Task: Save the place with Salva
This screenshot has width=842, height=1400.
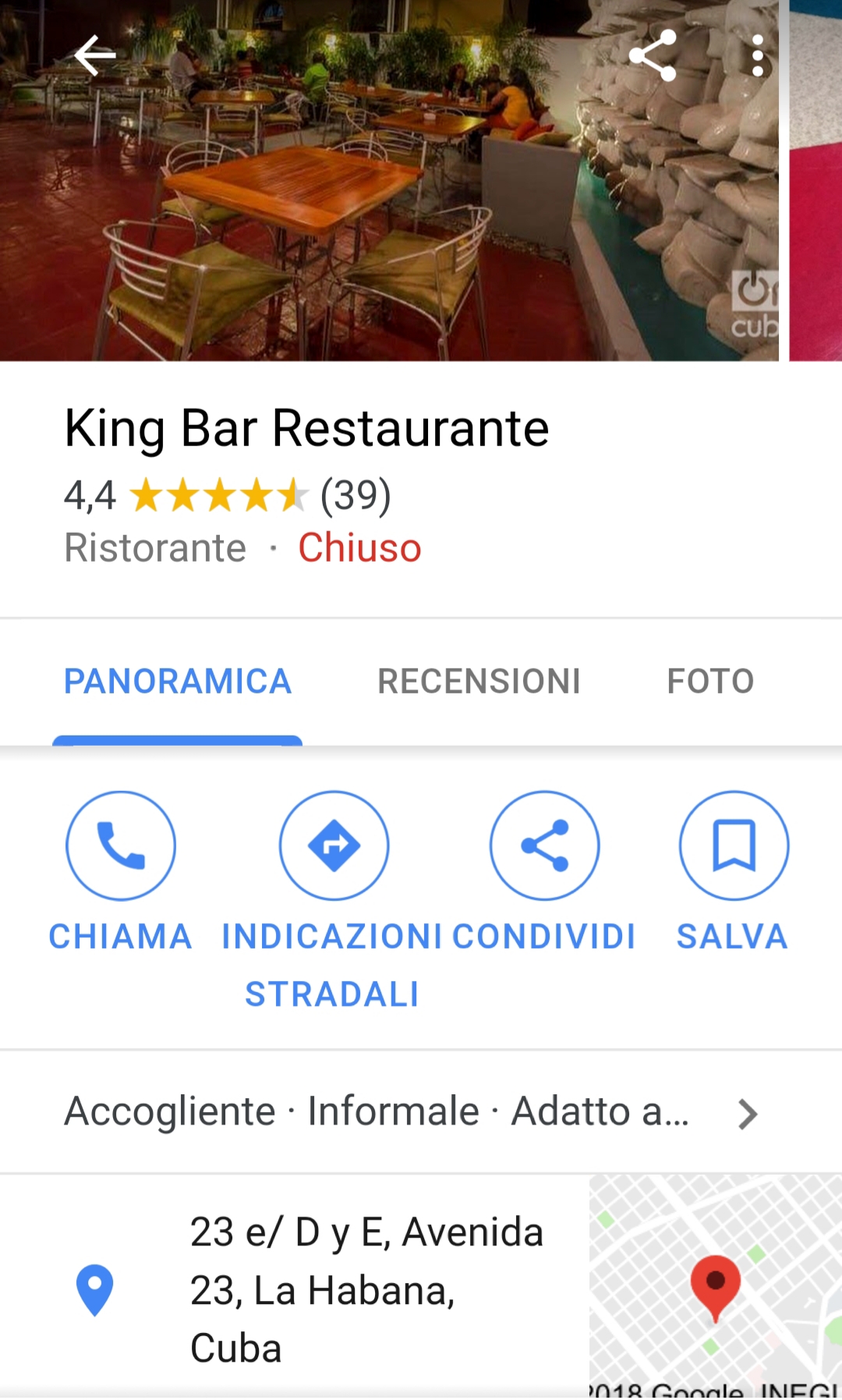Action: (x=734, y=846)
